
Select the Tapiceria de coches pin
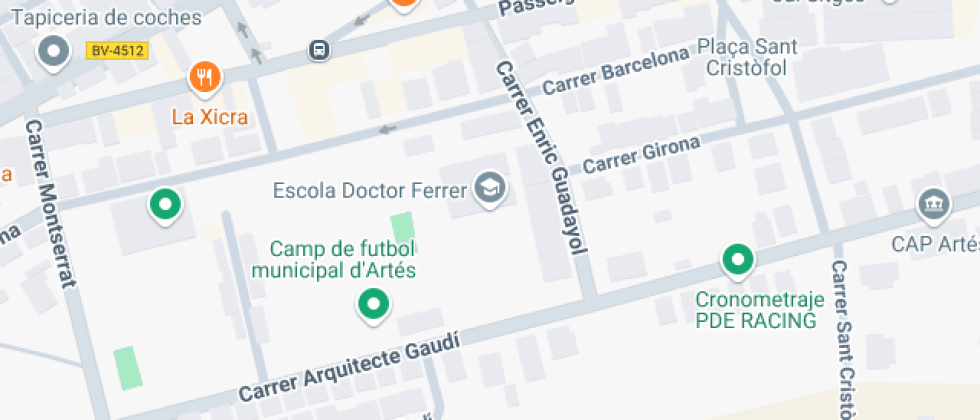click(x=53, y=51)
